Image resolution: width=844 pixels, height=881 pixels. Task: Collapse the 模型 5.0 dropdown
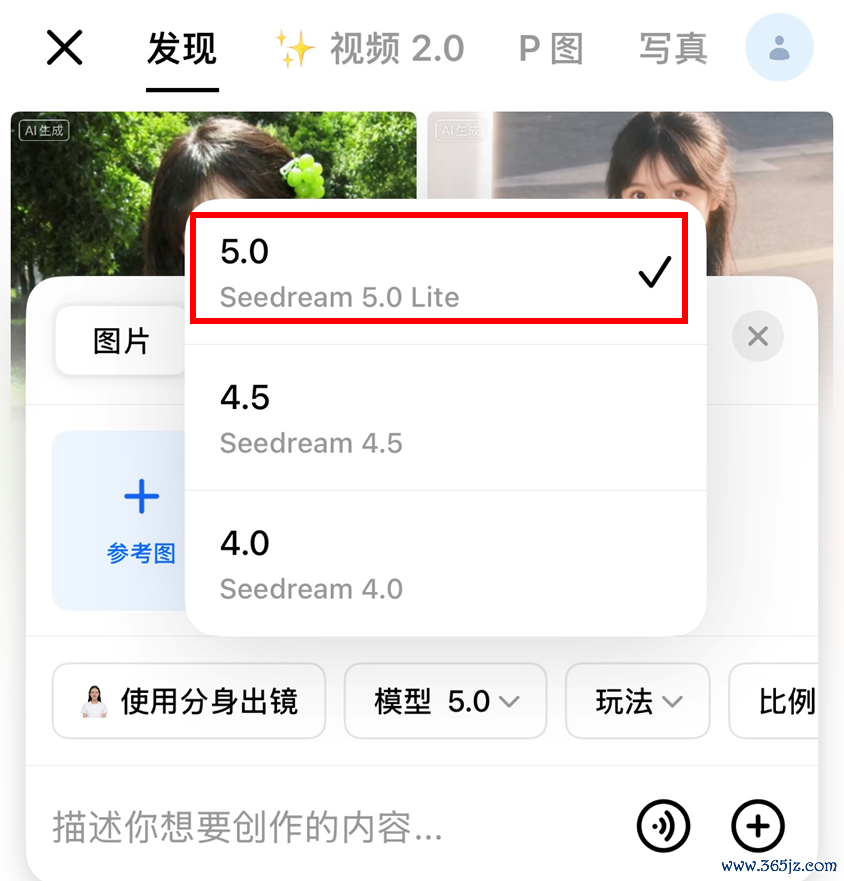[x=446, y=701]
